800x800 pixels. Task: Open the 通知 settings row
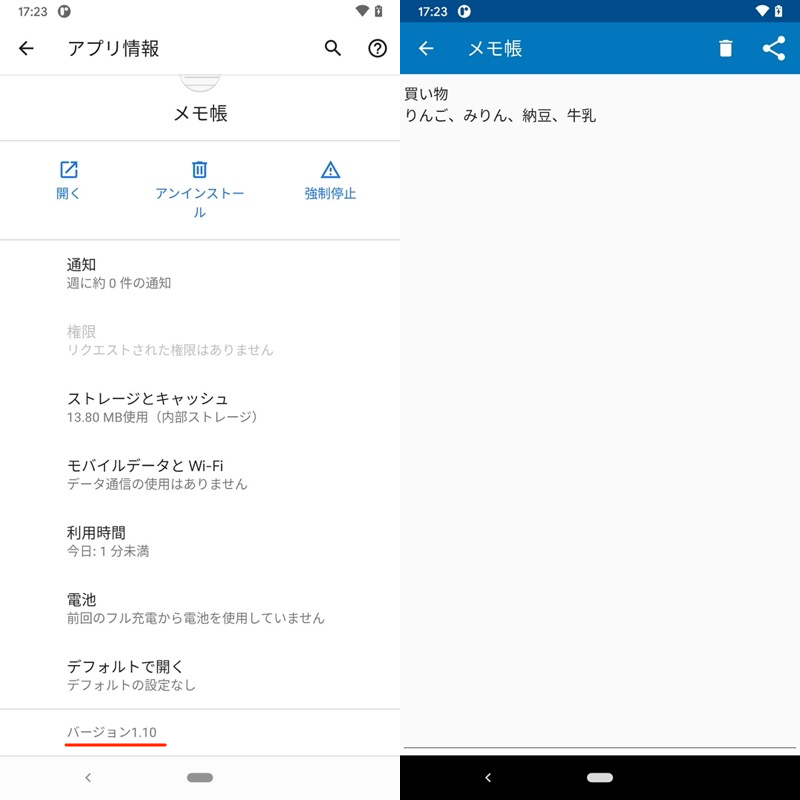click(x=200, y=273)
